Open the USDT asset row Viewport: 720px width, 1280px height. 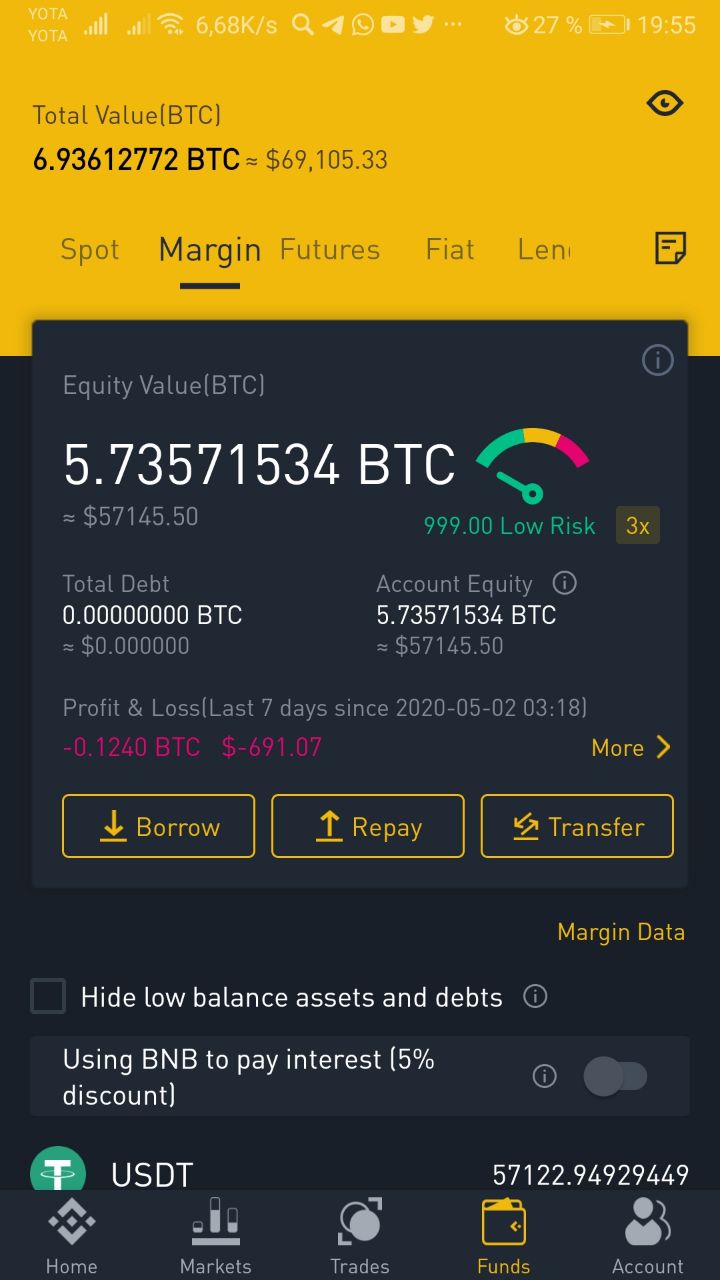pyautogui.click(x=360, y=1171)
